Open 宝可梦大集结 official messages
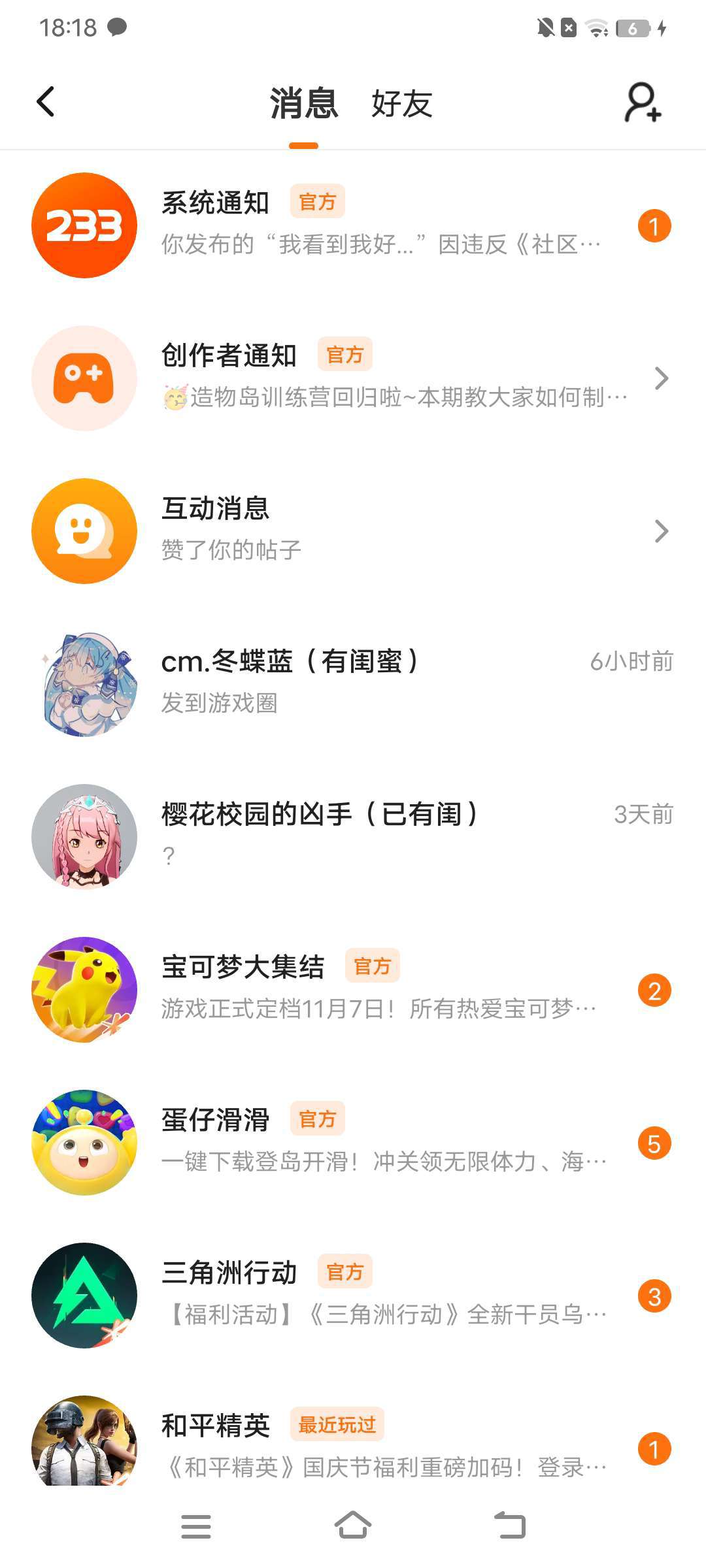This screenshot has height=1568, width=706. pos(353,989)
